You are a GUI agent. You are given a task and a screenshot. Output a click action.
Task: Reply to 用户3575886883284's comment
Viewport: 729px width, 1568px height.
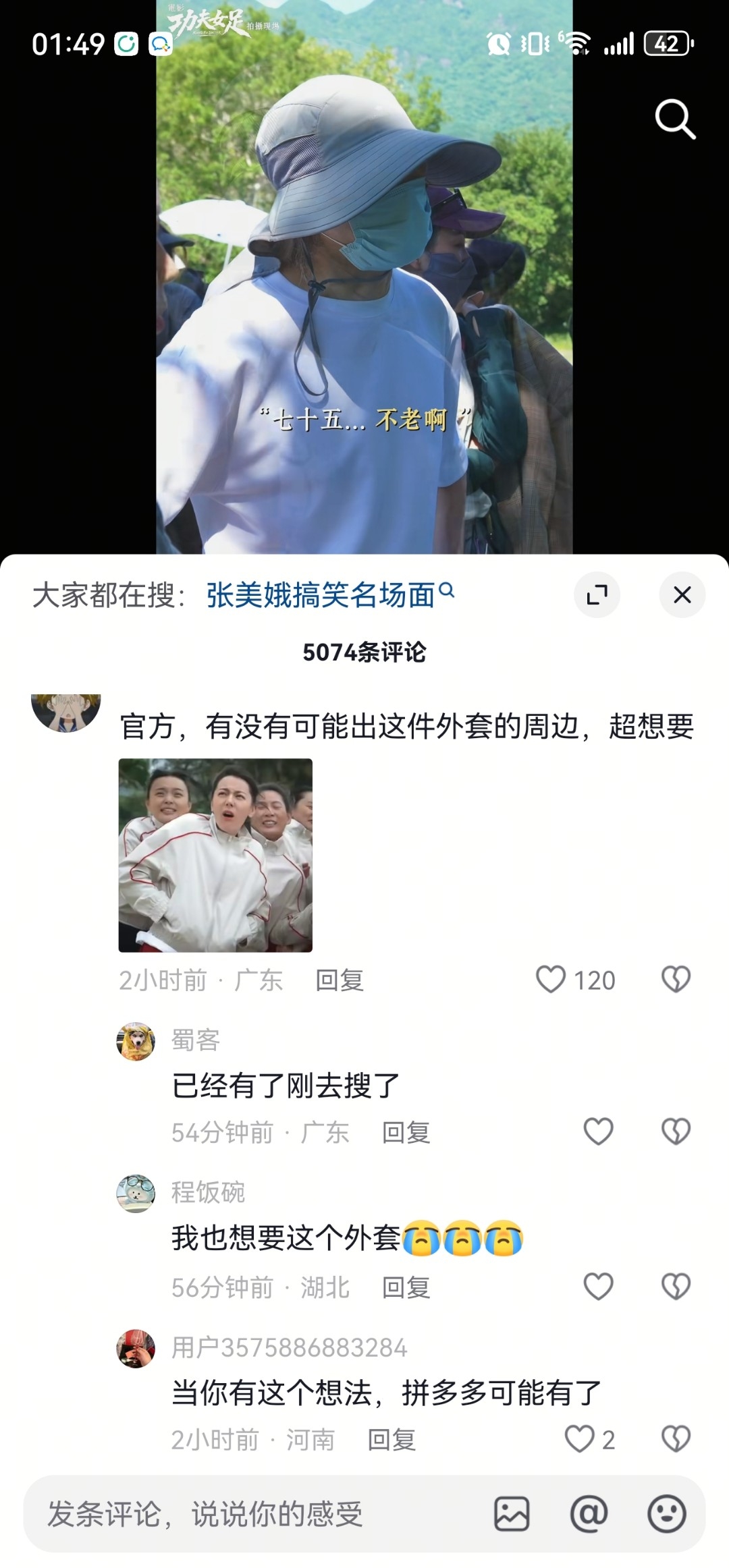[391, 1440]
